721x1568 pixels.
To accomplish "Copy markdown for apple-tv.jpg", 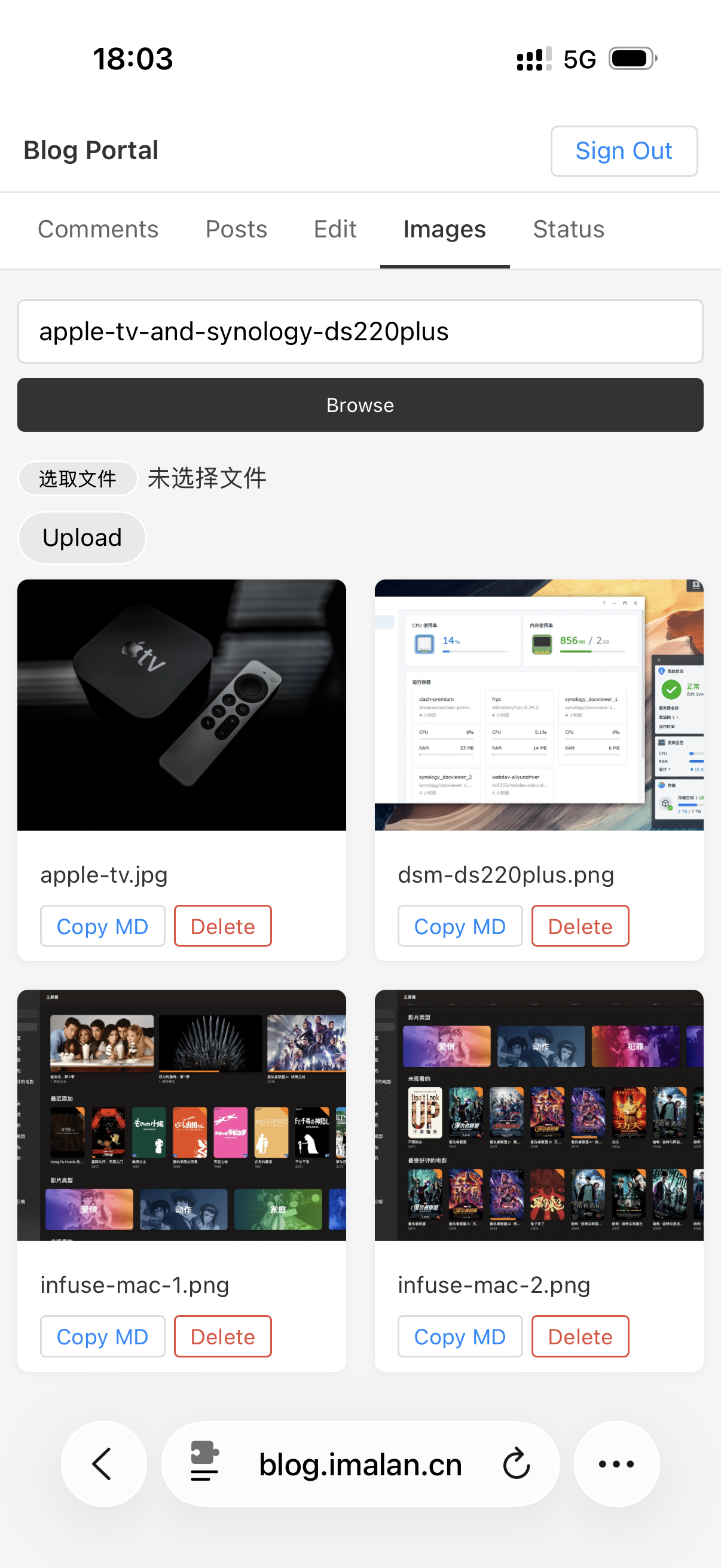I will (x=102, y=926).
